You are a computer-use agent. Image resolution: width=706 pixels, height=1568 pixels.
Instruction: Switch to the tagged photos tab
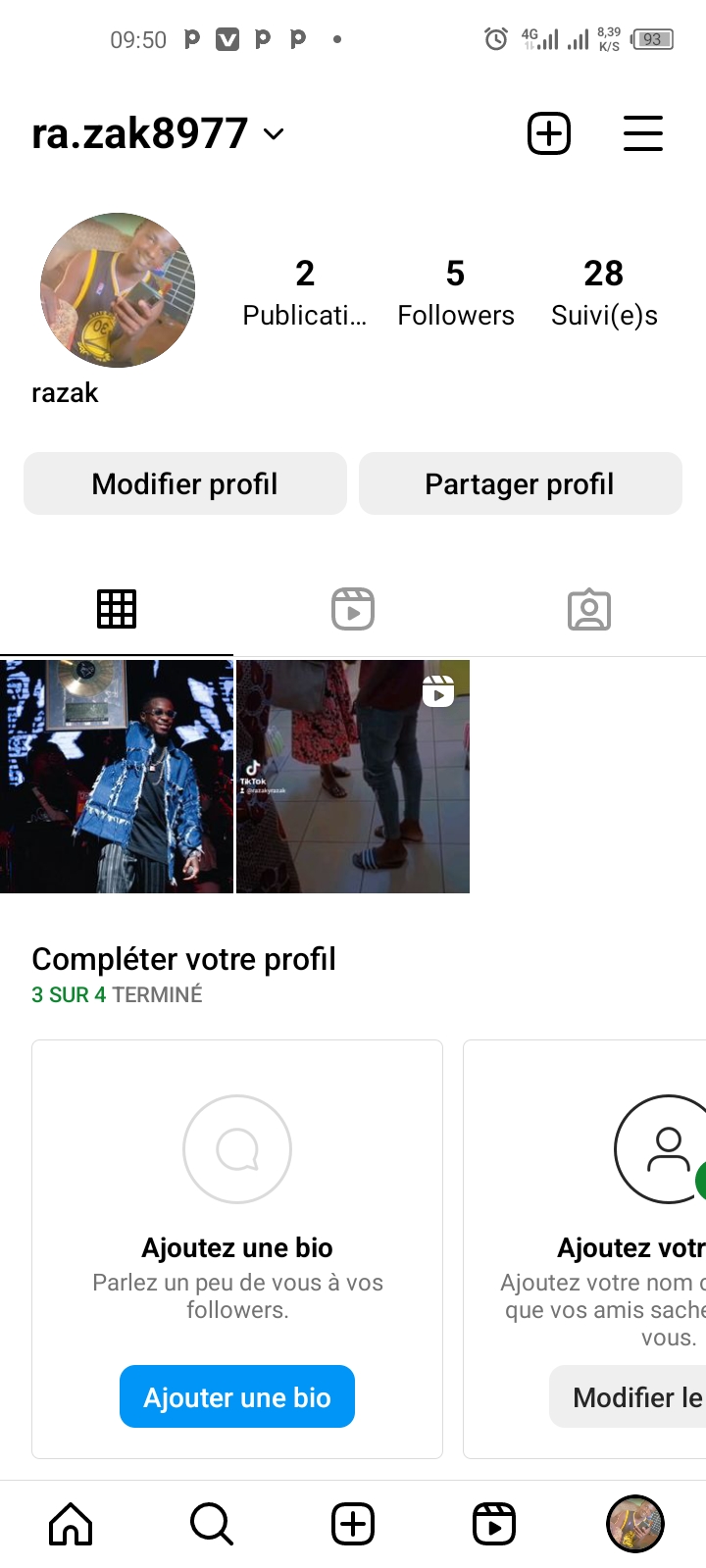tap(589, 609)
